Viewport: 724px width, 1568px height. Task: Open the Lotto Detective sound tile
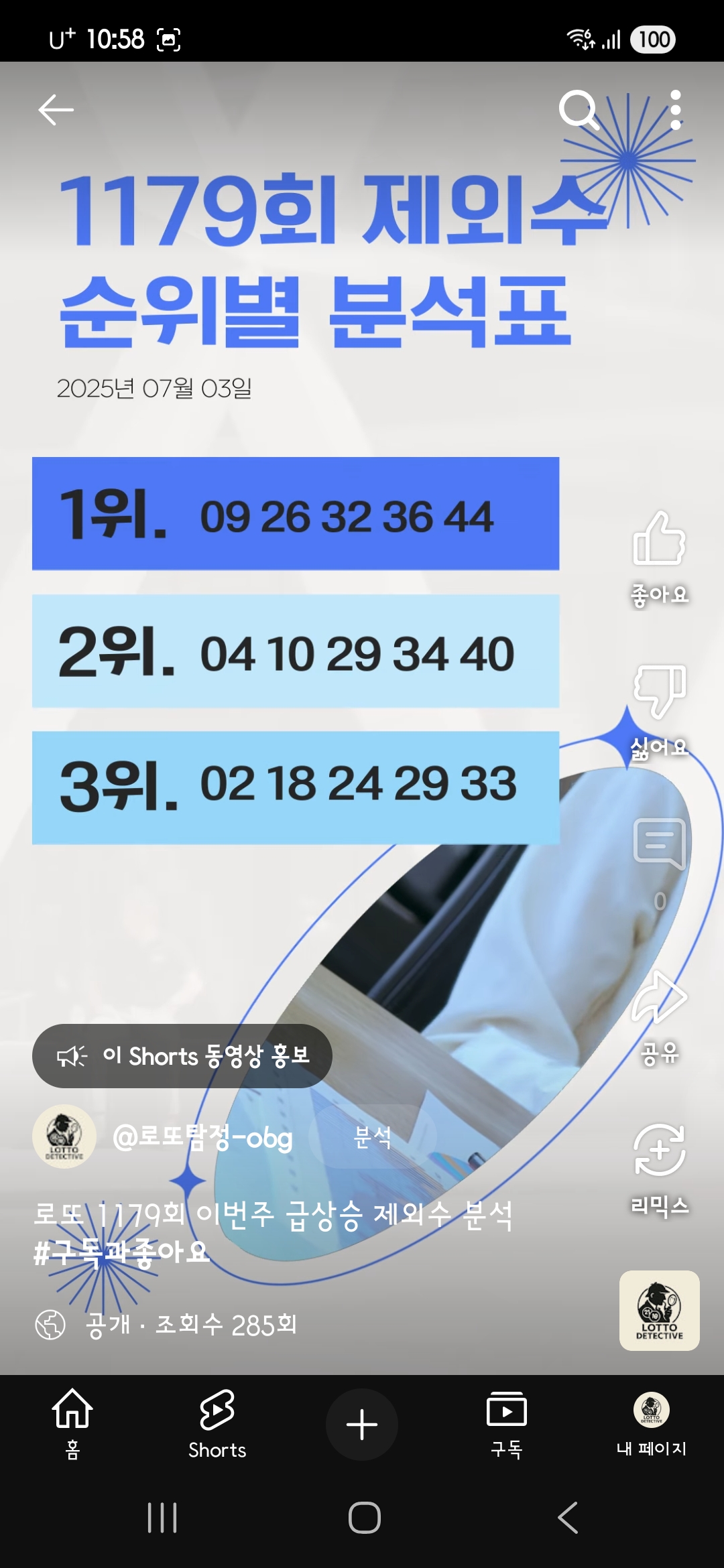click(659, 1310)
